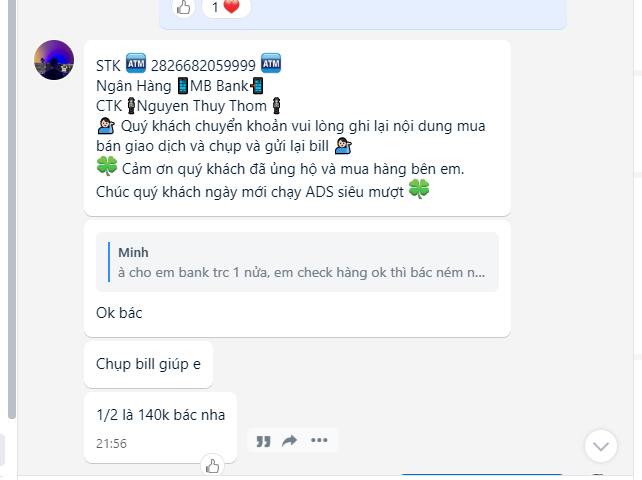View the heart reaction count
This screenshot has width=642, height=480.
pyautogui.click(x=225, y=7)
